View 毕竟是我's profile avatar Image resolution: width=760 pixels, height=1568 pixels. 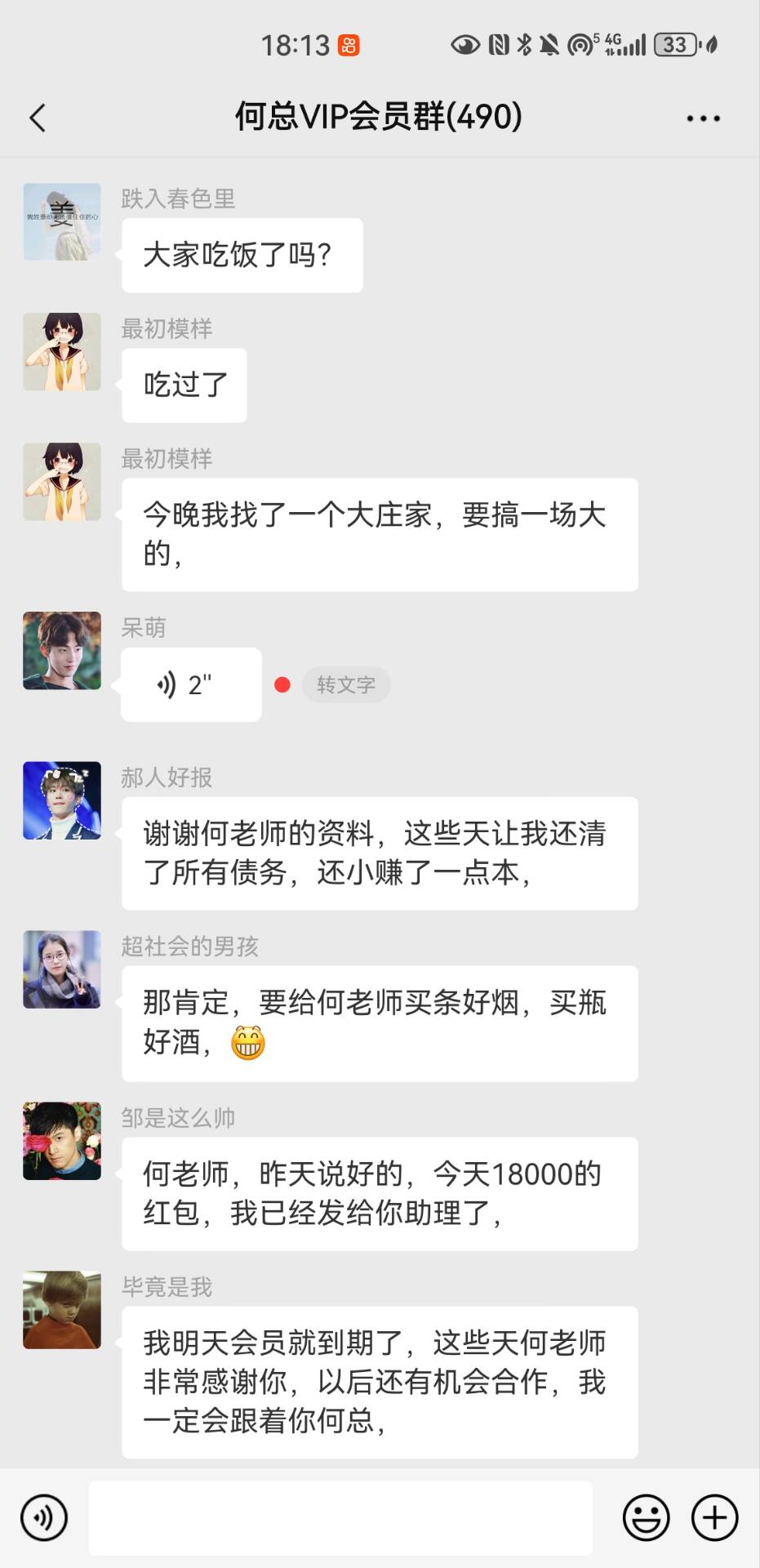click(x=62, y=1309)
